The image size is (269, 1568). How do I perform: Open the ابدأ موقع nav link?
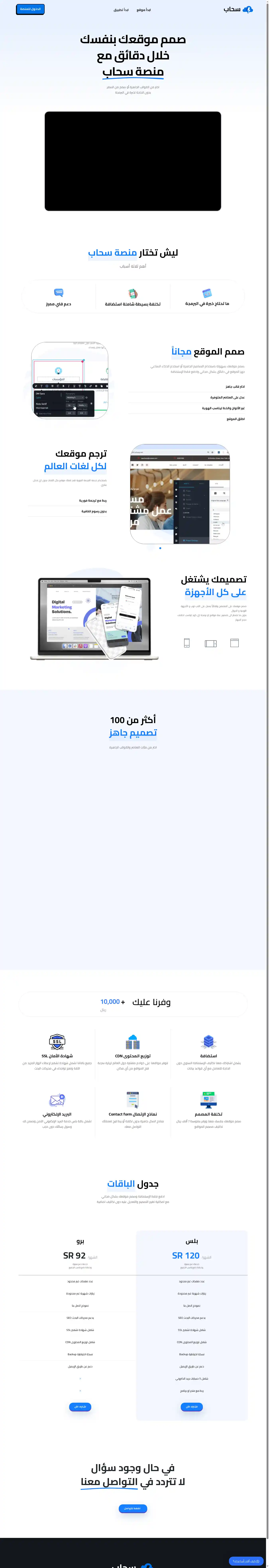(144, 10)
